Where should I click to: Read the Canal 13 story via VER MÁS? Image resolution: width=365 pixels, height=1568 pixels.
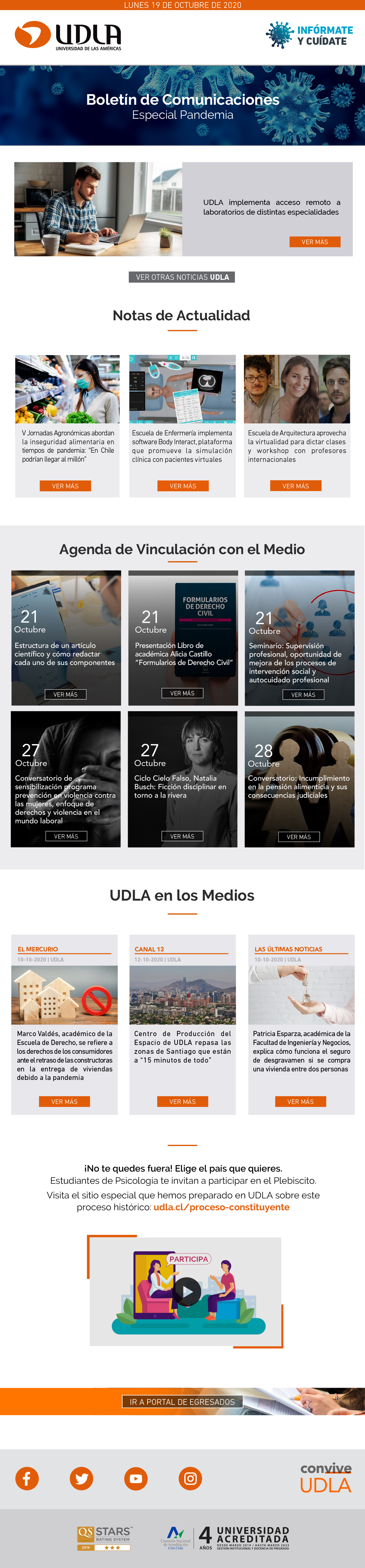[182, 1101]
